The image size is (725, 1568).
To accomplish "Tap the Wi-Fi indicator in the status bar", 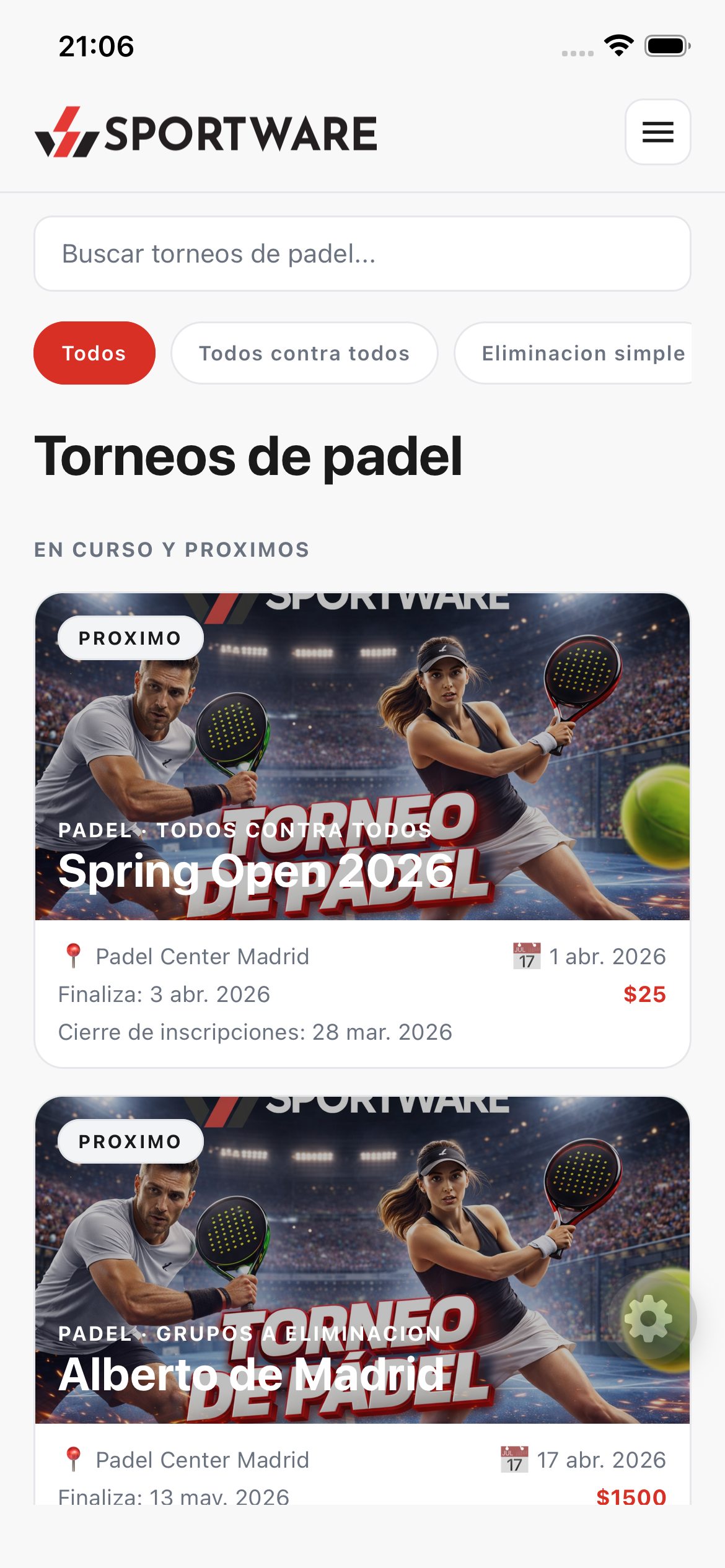I will 618,44.
